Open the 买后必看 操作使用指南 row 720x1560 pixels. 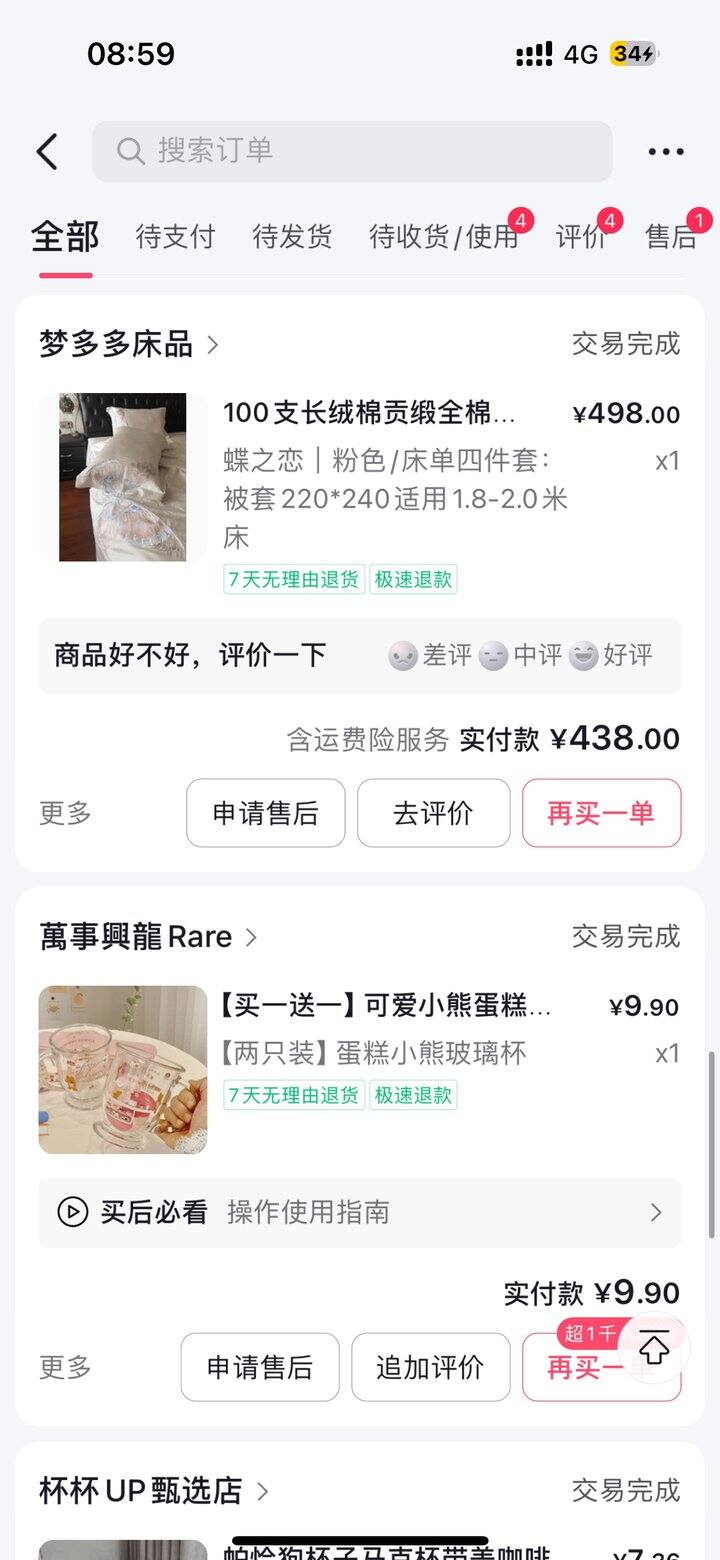point(360,1212)
